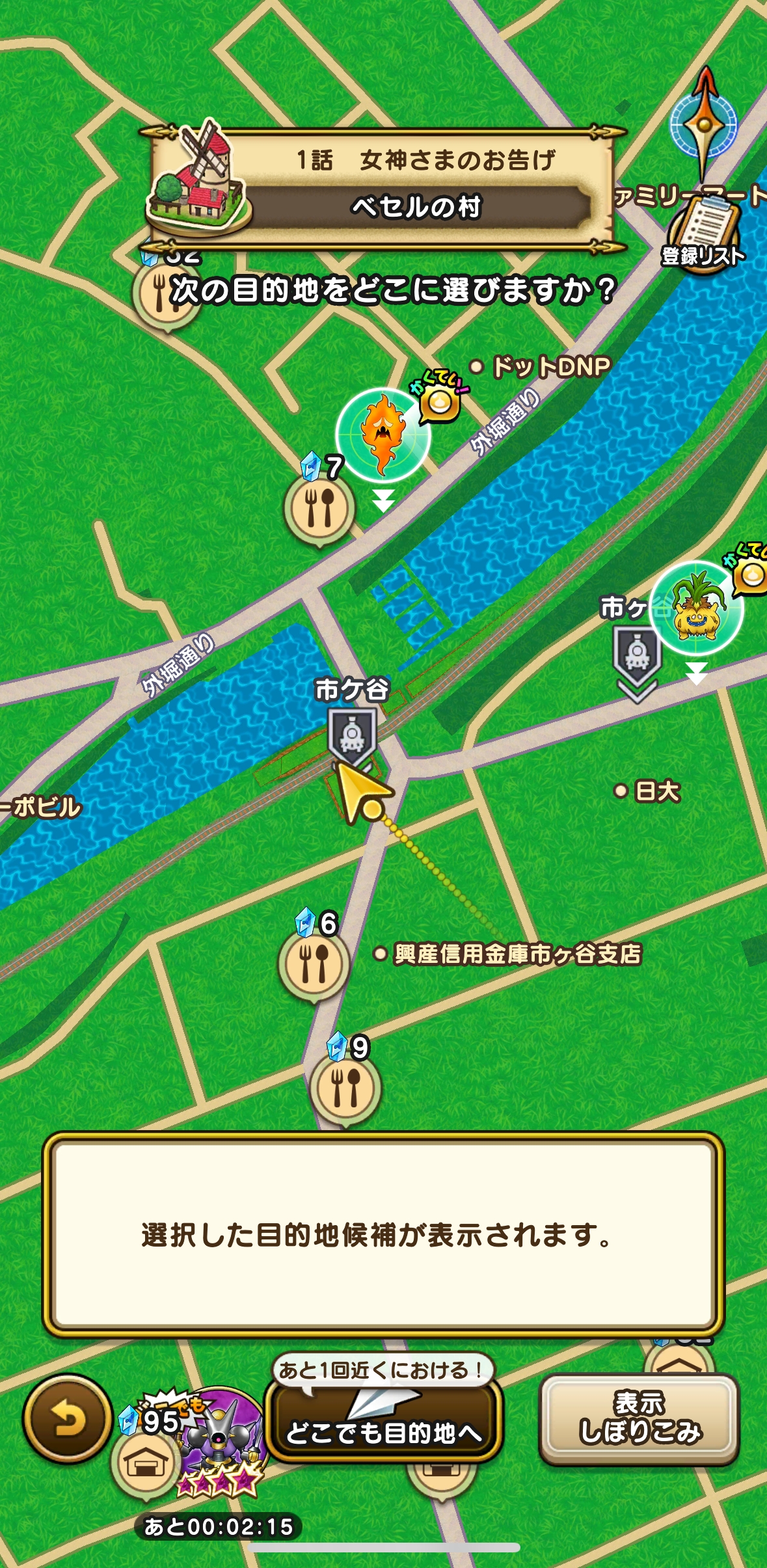Viewport: 767px width, 1568px height.
Task: Choose the 市ケ谷 station marker above the arrow
Action: [x=352, y=735]
